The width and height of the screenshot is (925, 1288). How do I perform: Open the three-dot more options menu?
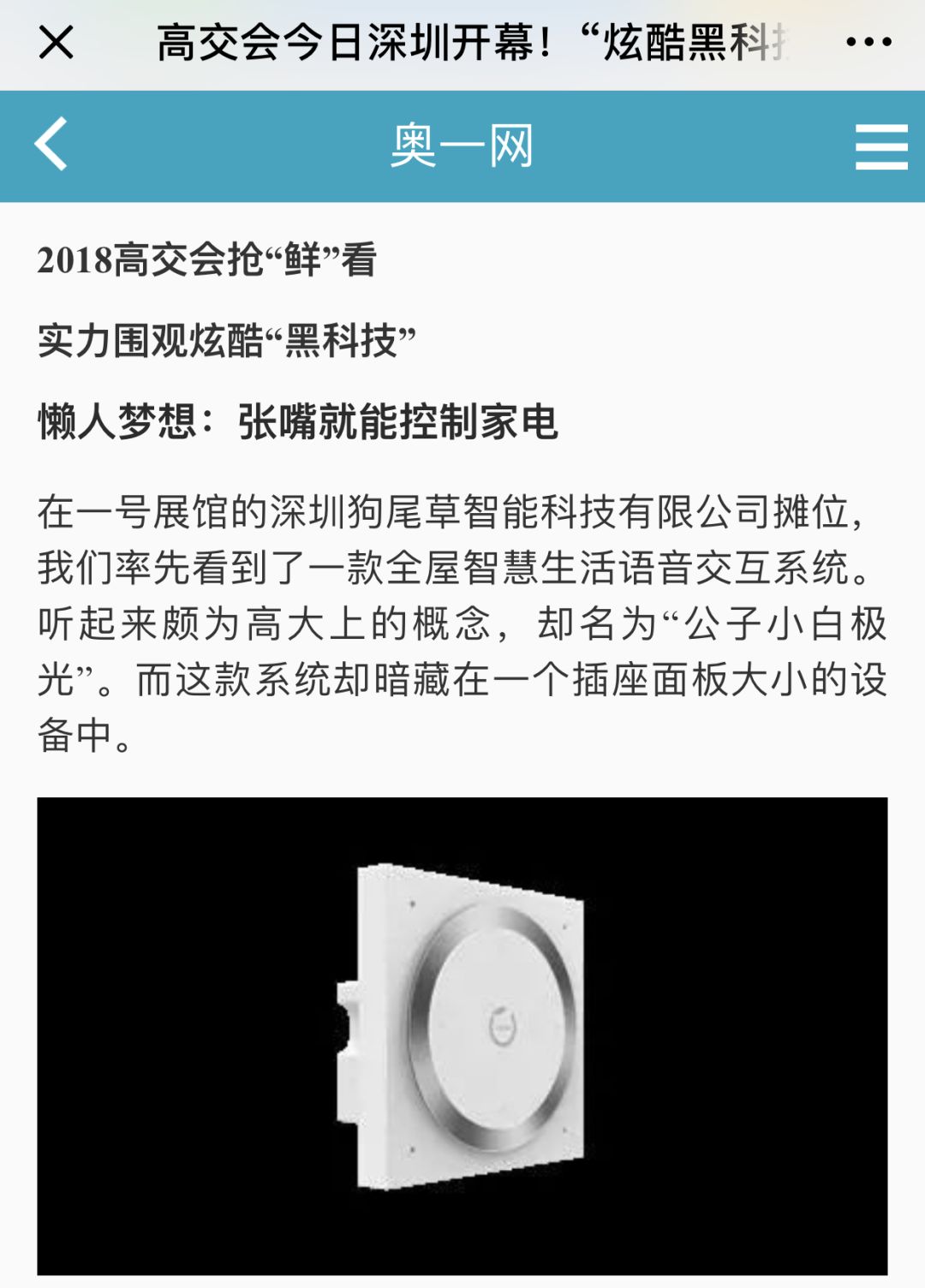(x=868, y=42)
